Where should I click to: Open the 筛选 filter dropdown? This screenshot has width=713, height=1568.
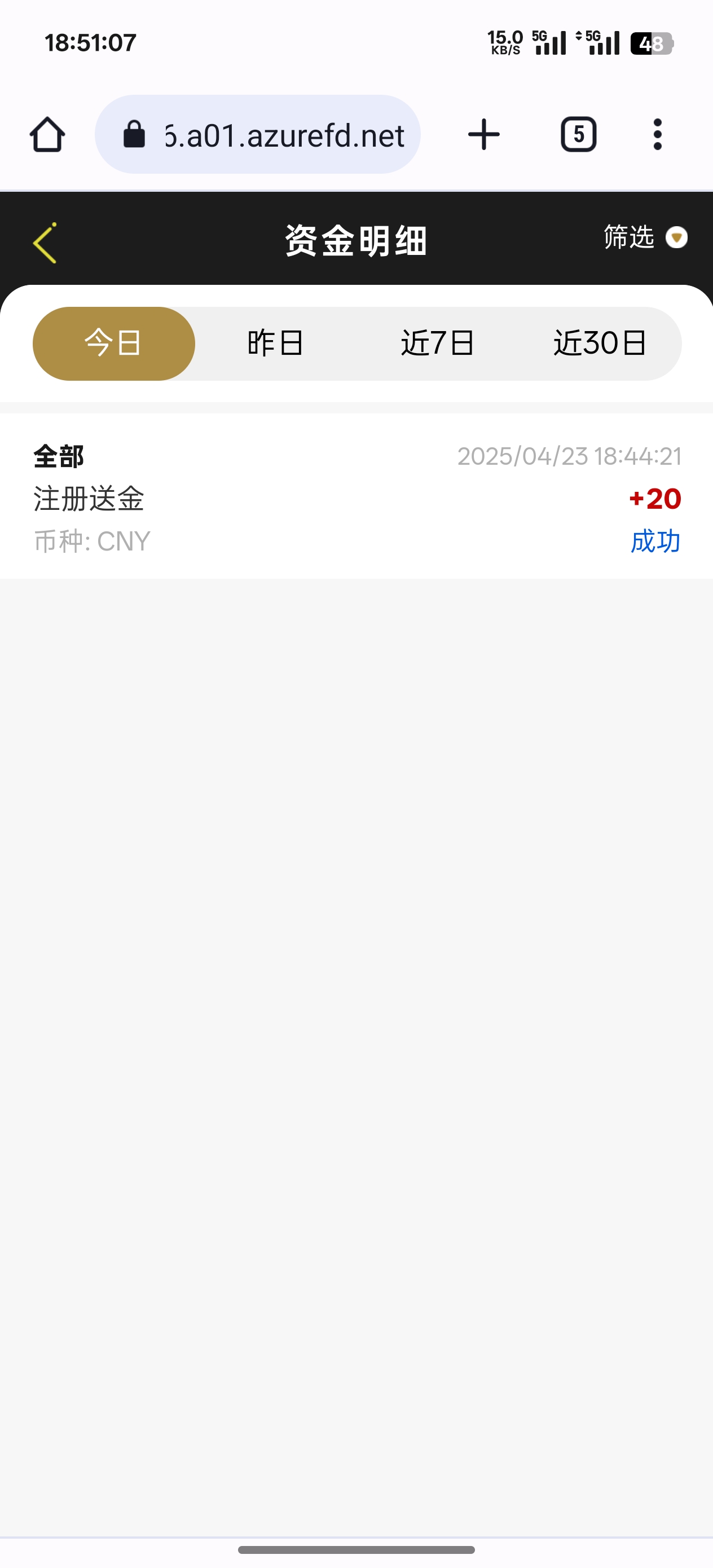pyautogui.click(x=645, y=237)
